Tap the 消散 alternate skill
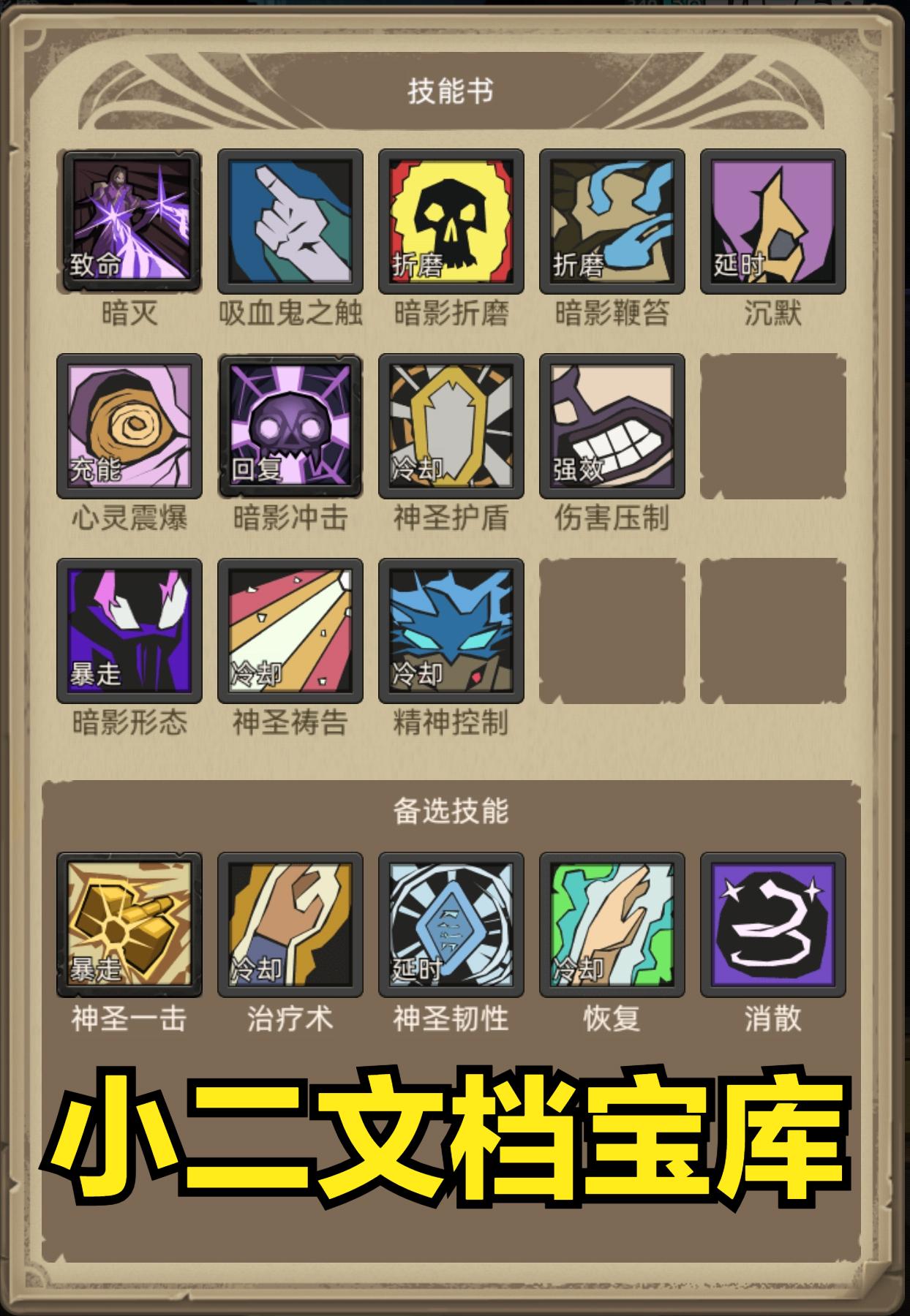910x1316 pixels. click(772, 924)
